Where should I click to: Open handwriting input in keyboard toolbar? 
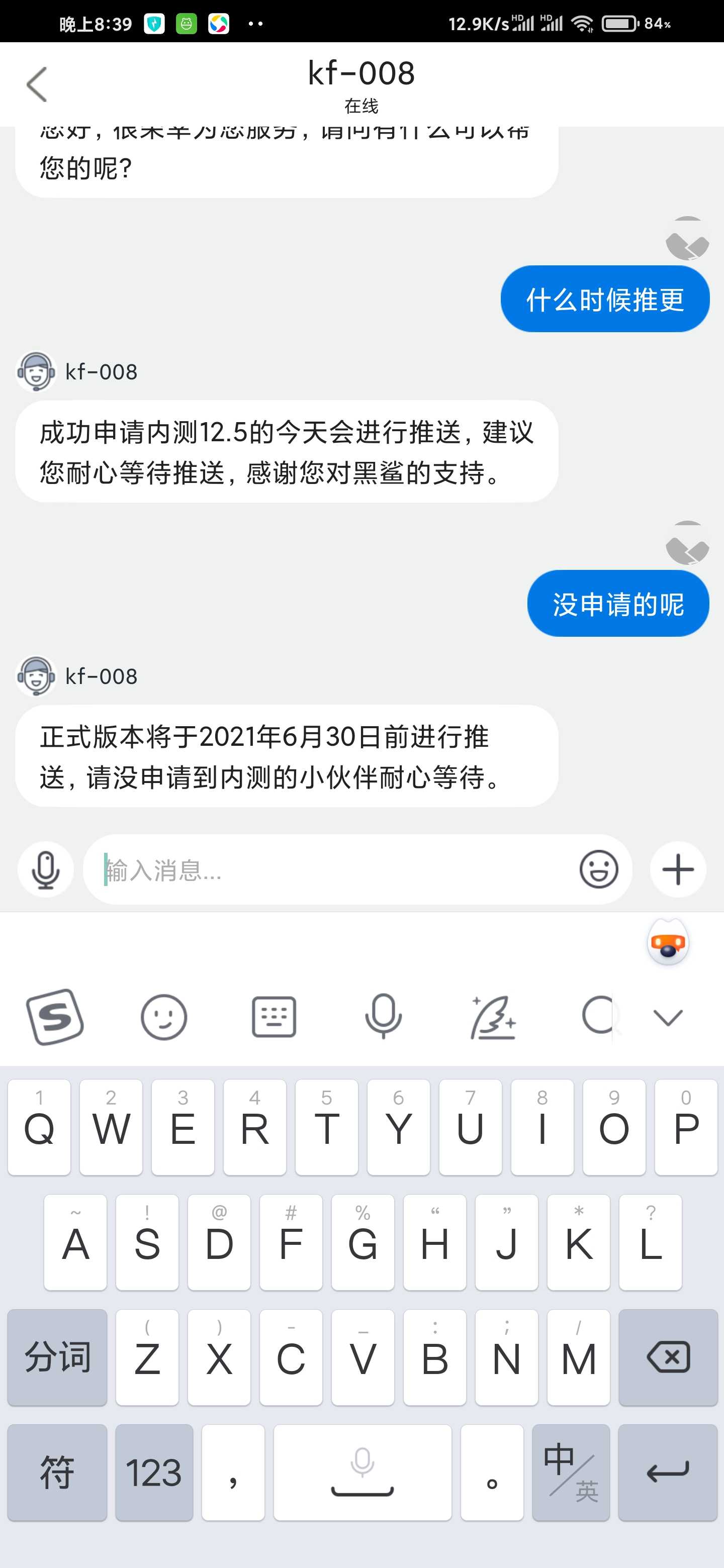[493, 1017]
